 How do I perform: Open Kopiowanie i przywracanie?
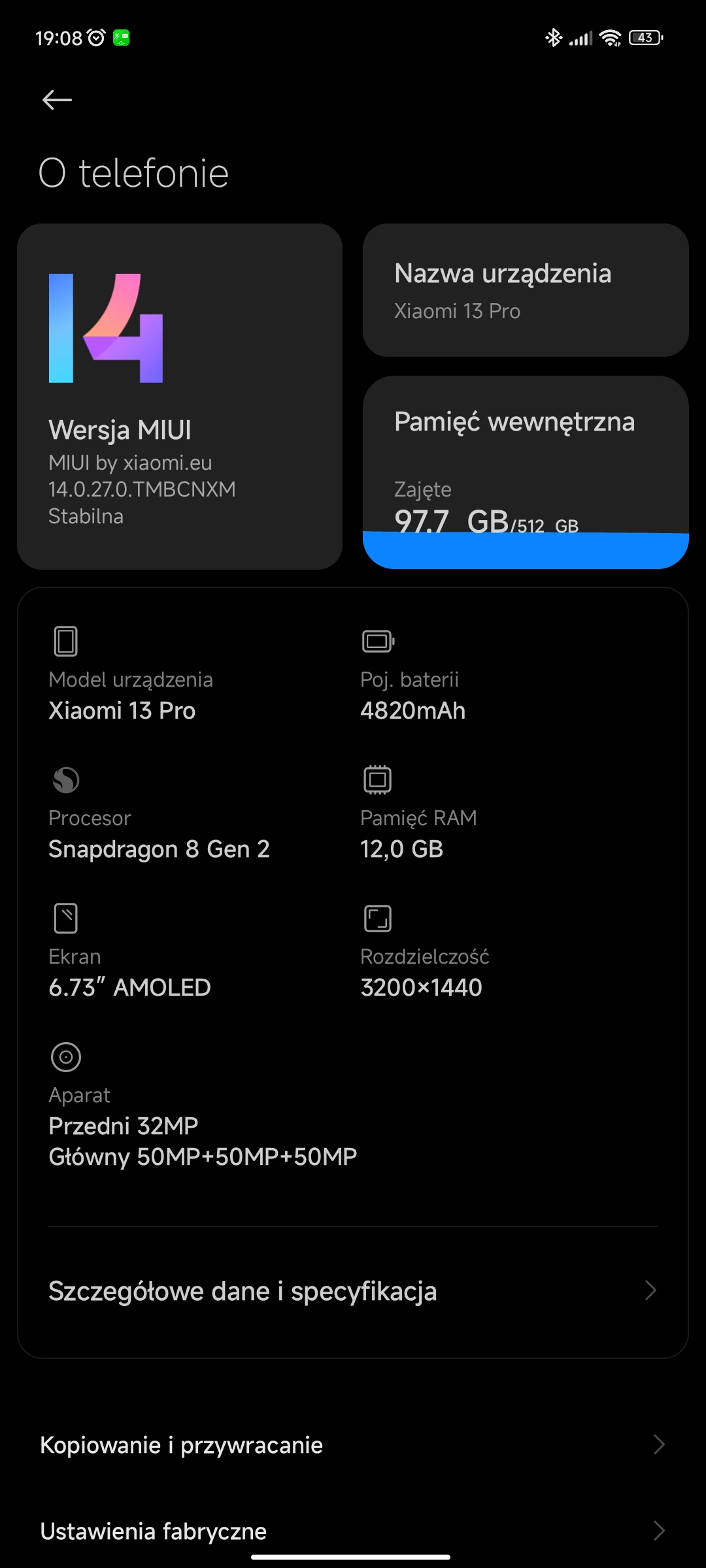pyautogui.click(x=353, y=1445)
